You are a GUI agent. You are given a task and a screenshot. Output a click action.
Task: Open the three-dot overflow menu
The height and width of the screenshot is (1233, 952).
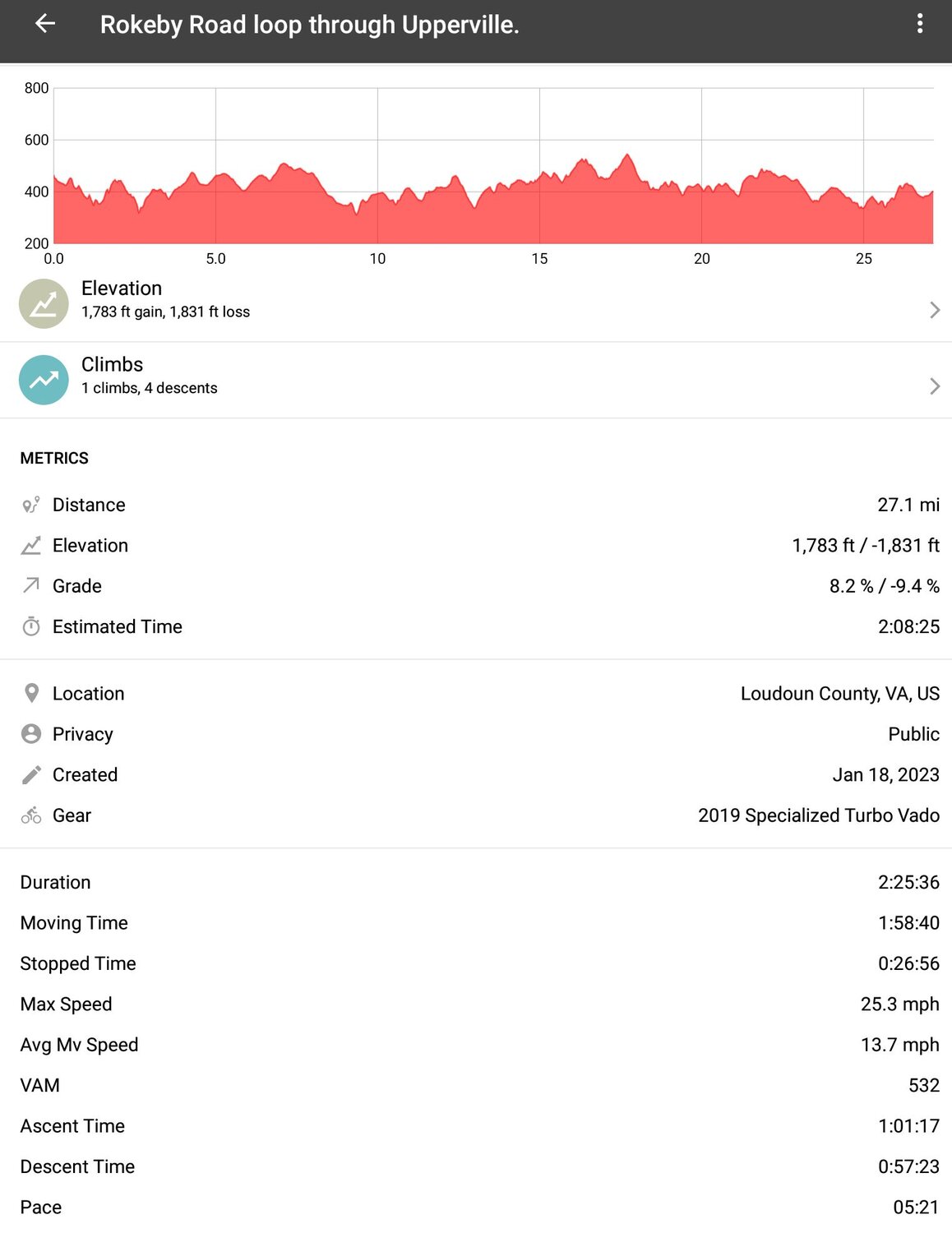click(919, 24)
